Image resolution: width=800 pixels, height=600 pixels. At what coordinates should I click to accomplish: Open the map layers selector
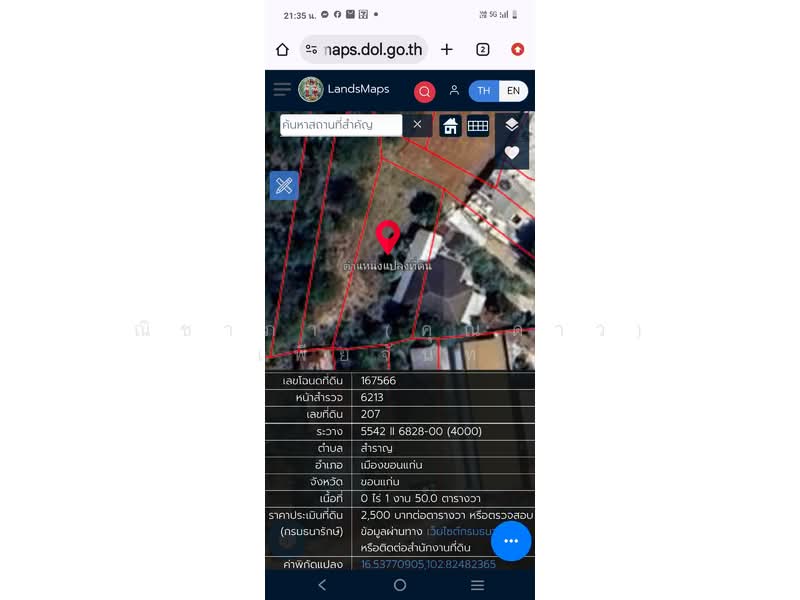(x=512, y=125)
